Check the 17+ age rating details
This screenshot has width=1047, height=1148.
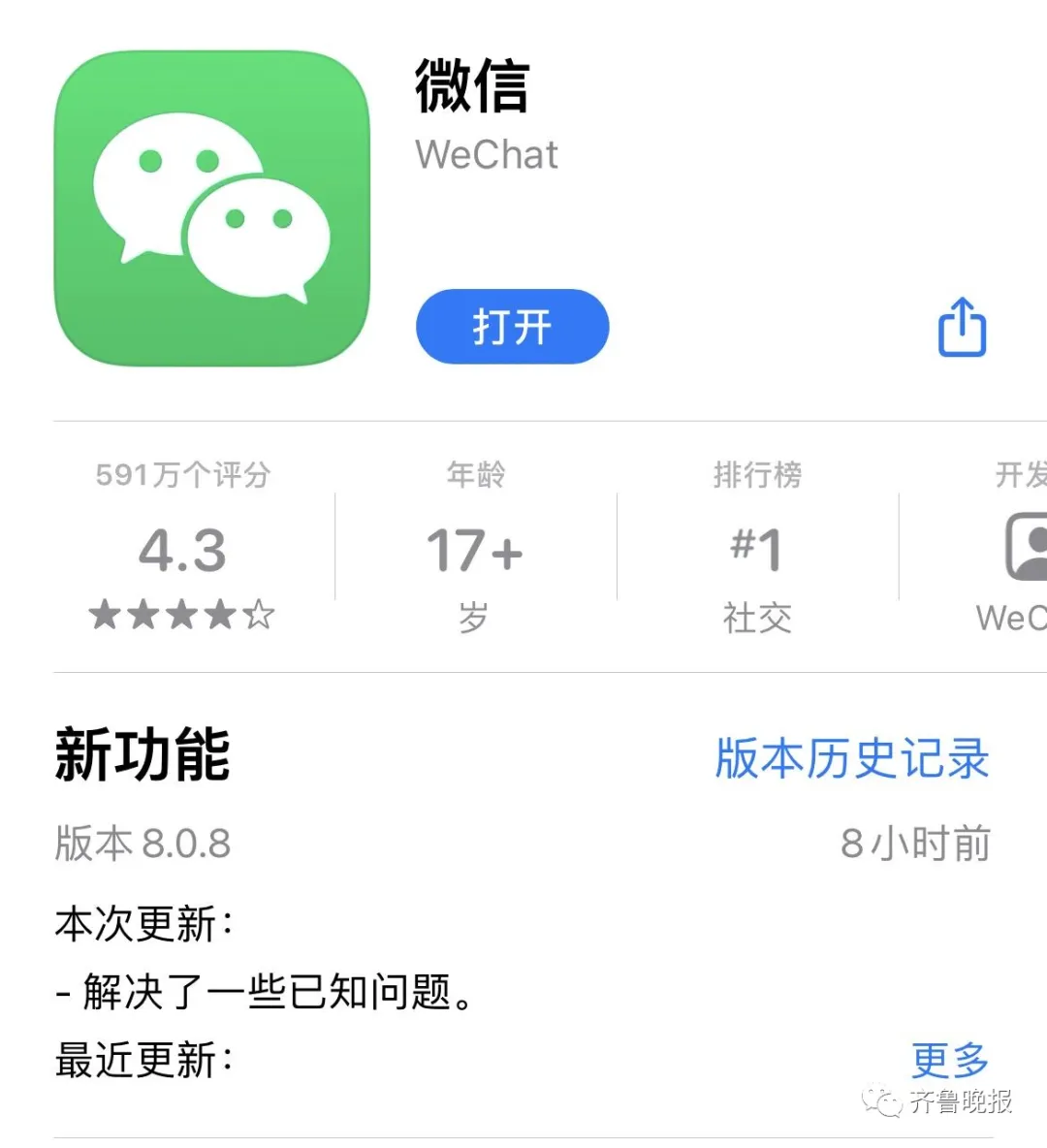pos(475,549)
